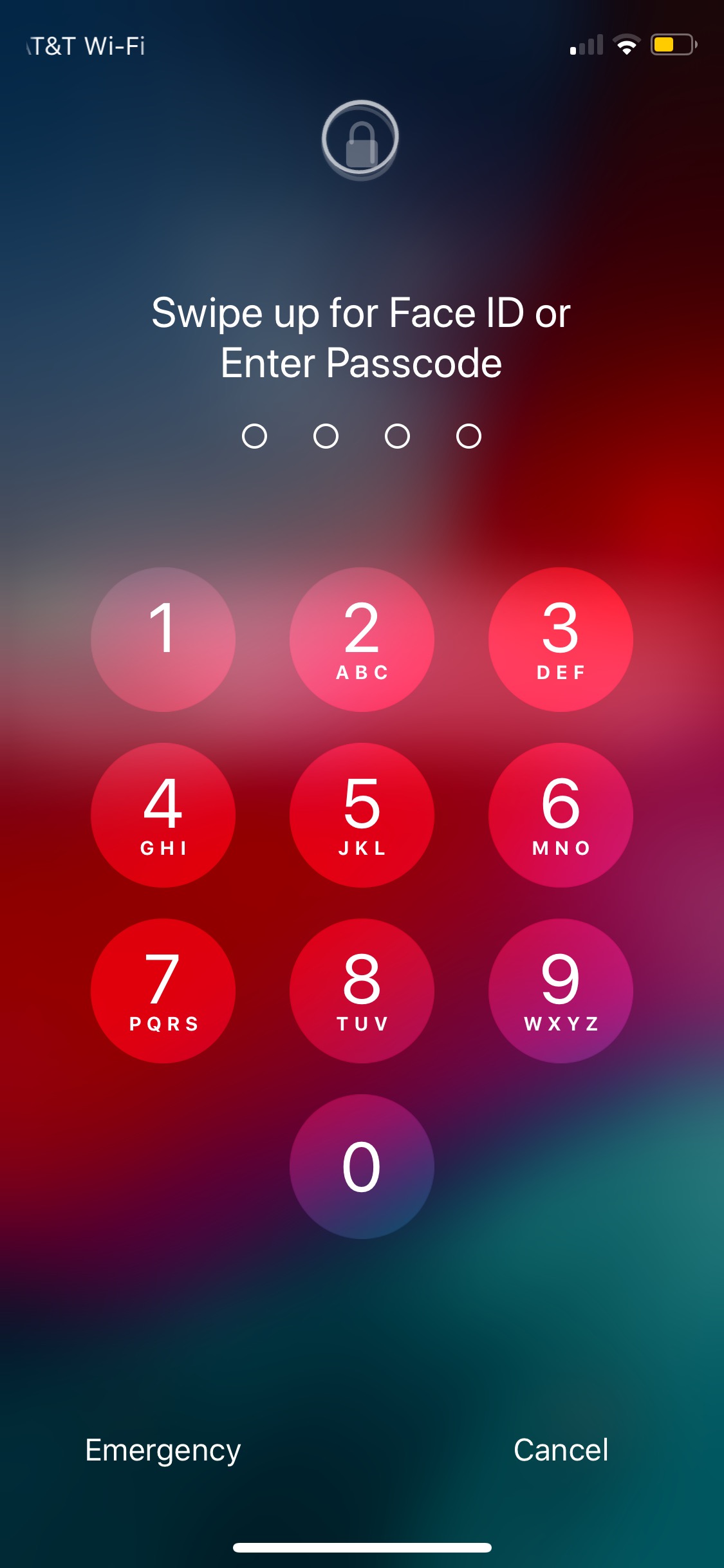Tap the 3 DEF key
This screenshot has height=1568, width=724.
click(x=561, y=639)
